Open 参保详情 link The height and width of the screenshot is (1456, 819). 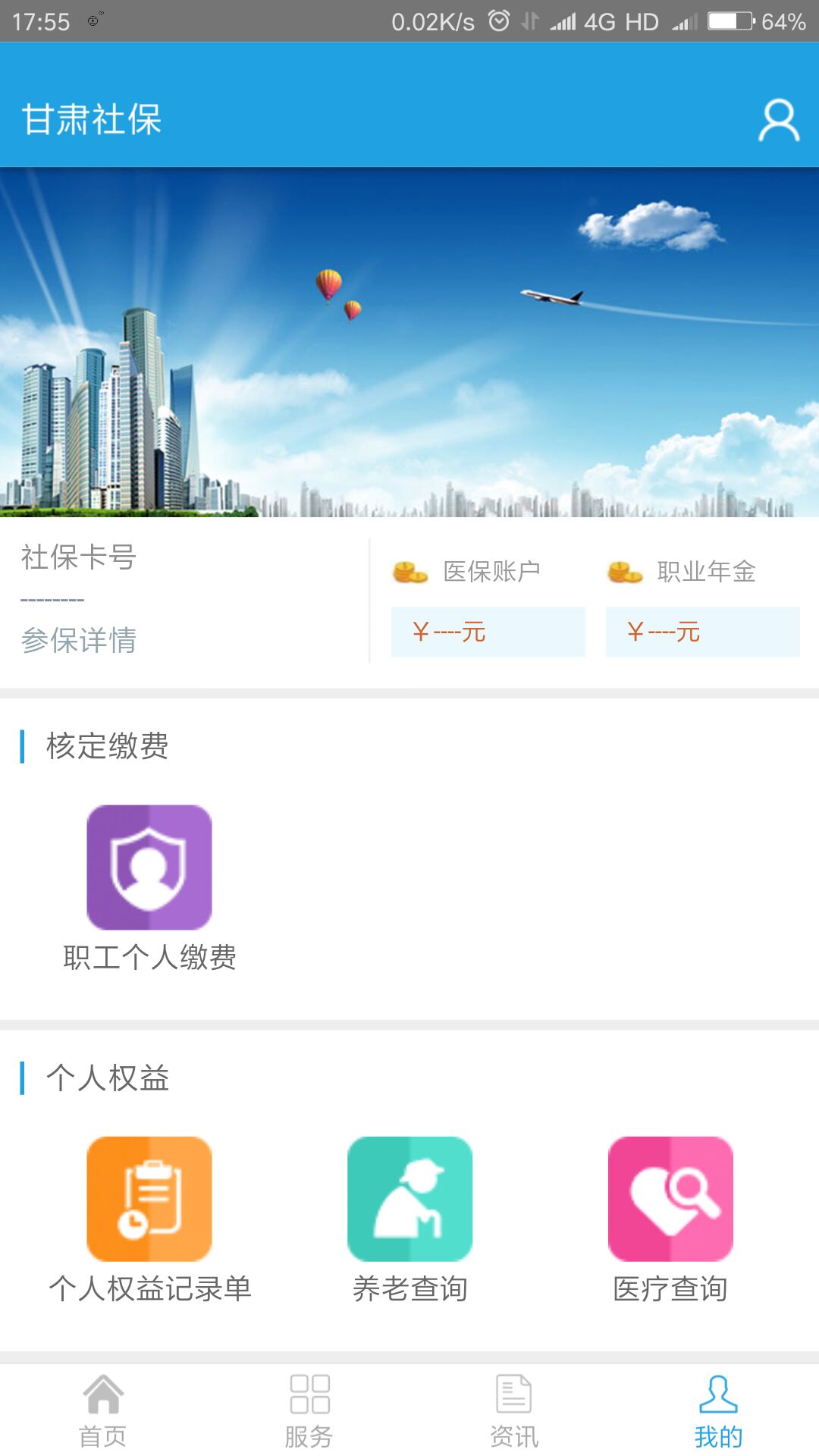[x=79, y=640]
